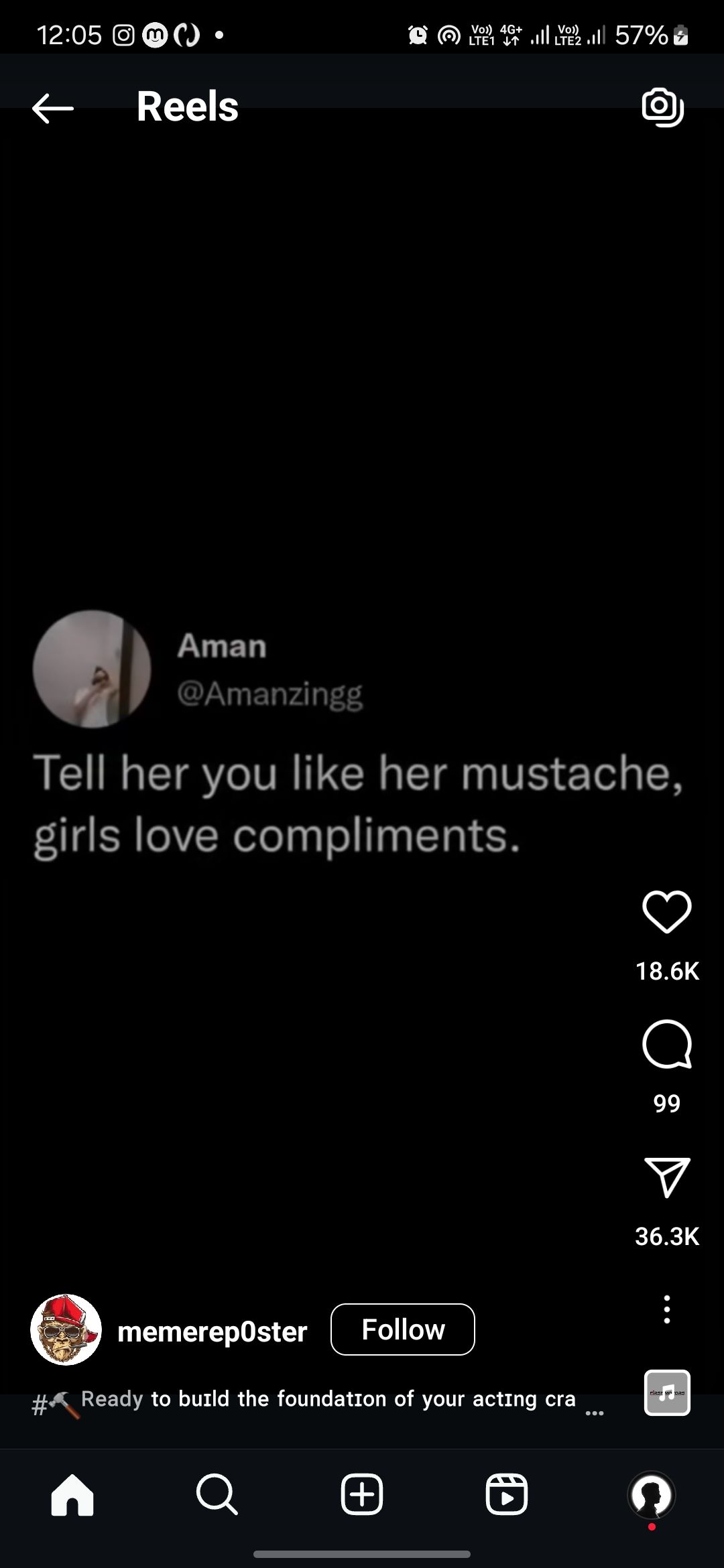
Task: Share this reel via send icon
Action: click(x=666, y=1177)
